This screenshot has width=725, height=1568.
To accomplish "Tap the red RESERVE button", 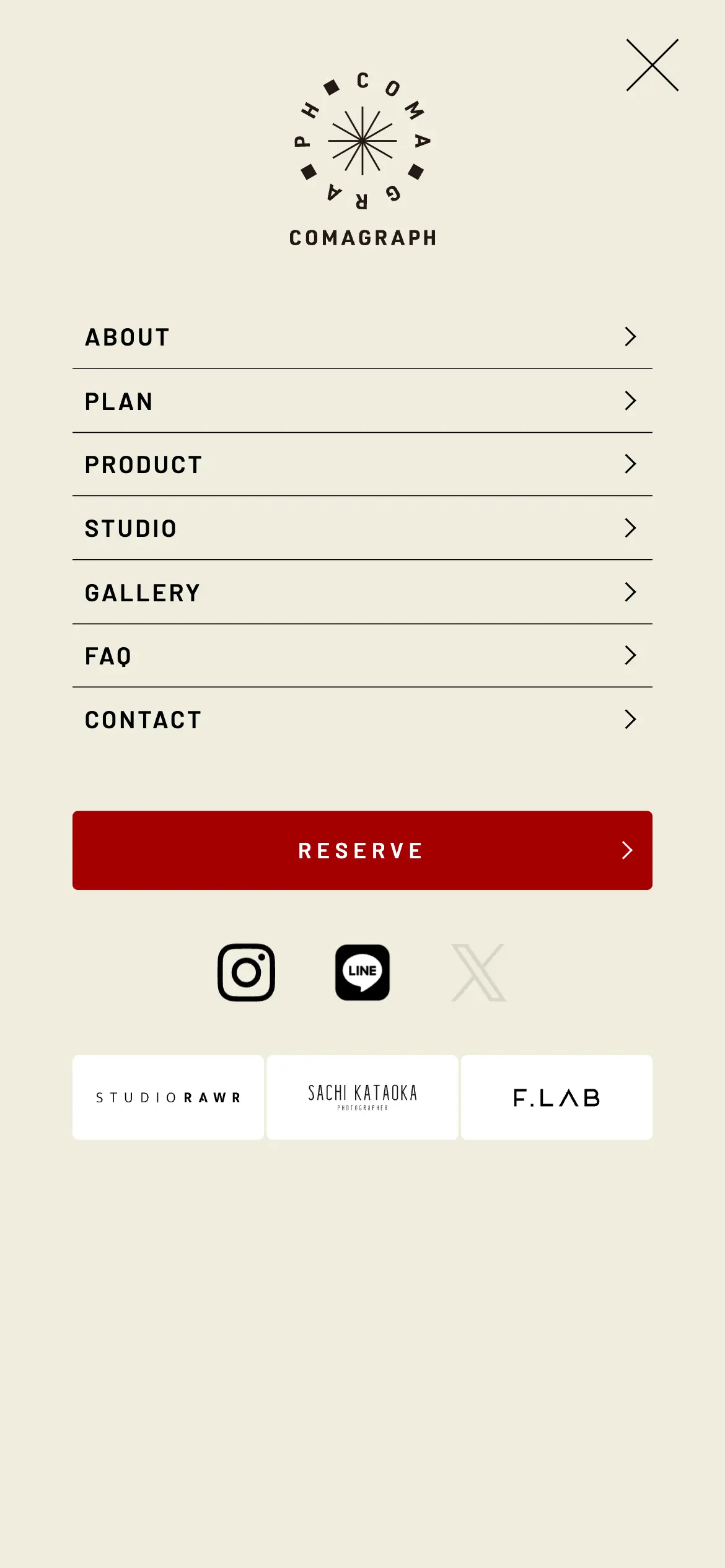I will click(362, 850).
